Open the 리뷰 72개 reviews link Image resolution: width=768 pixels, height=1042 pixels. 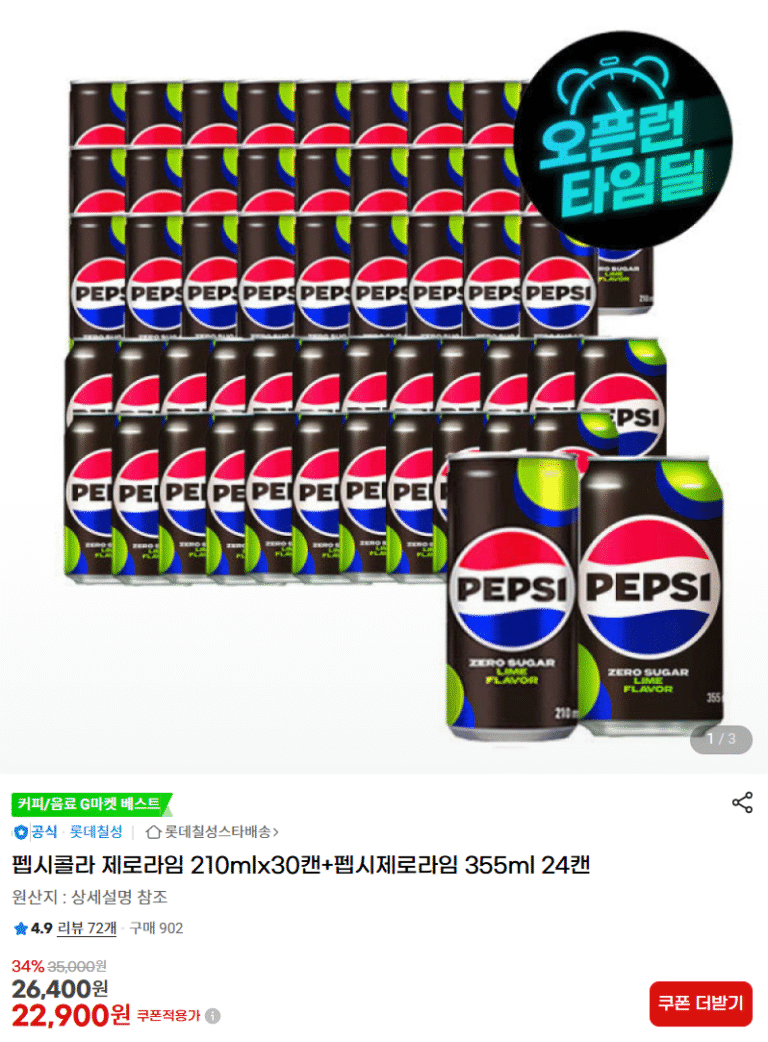(86, 928)
